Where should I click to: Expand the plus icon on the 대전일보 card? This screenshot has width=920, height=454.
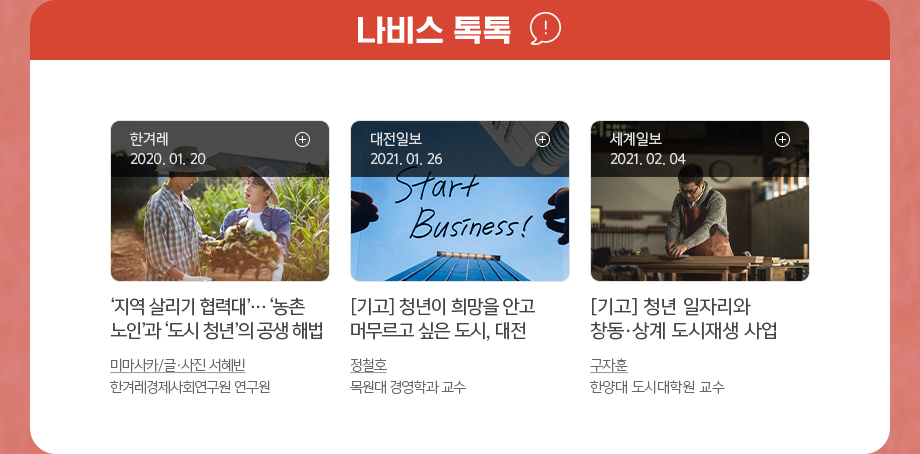542,139
